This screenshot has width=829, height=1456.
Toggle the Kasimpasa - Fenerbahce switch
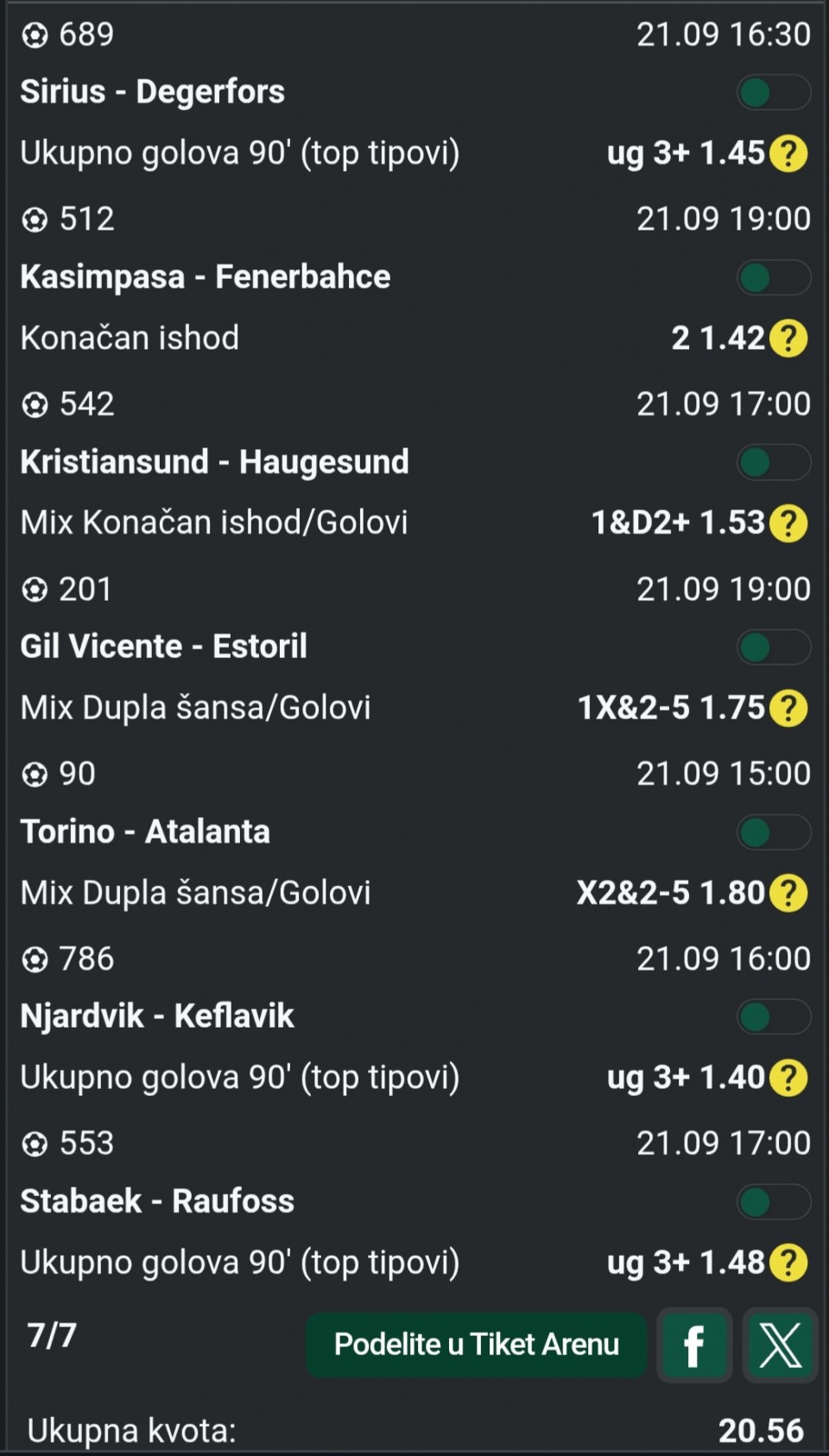pos(773,277)
